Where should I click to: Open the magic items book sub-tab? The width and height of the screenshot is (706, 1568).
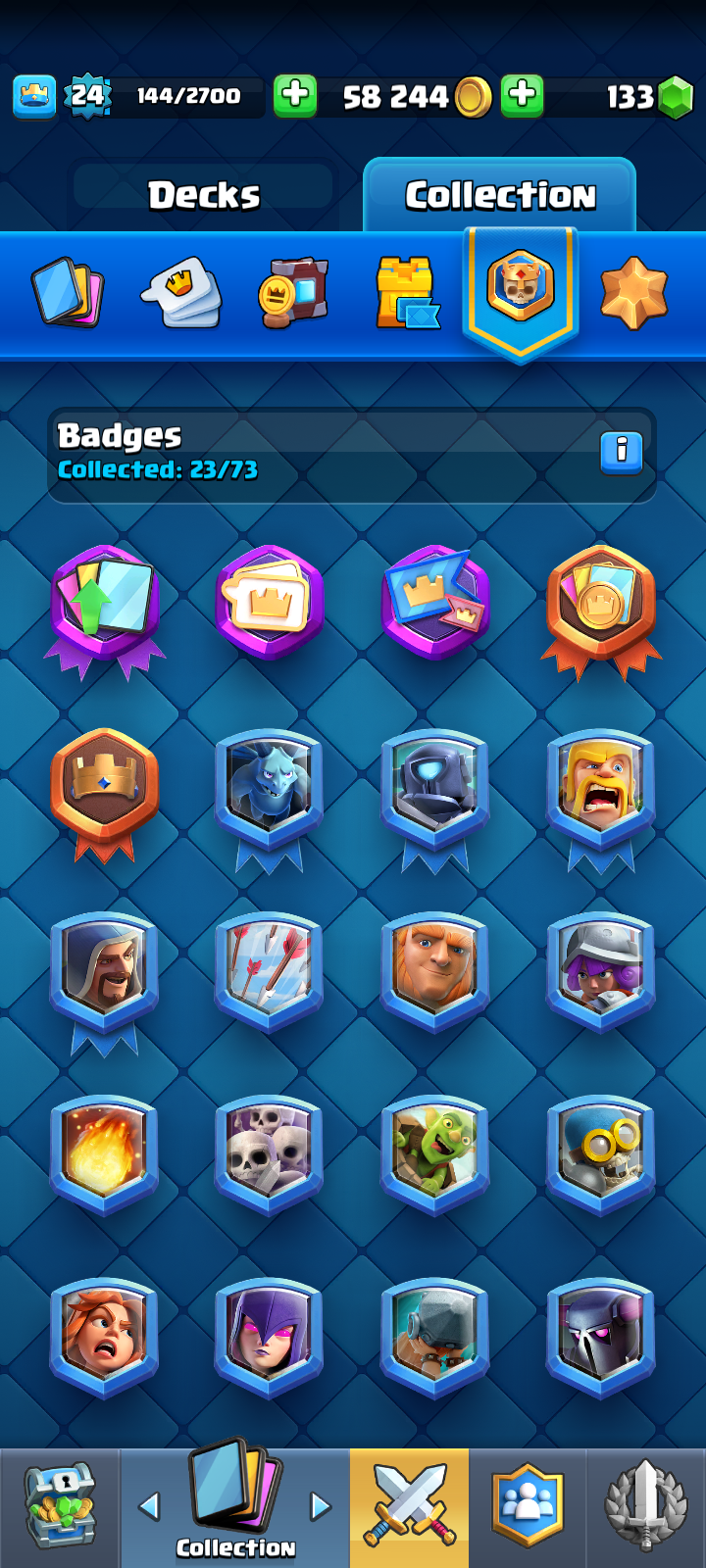tap(292, 292)
